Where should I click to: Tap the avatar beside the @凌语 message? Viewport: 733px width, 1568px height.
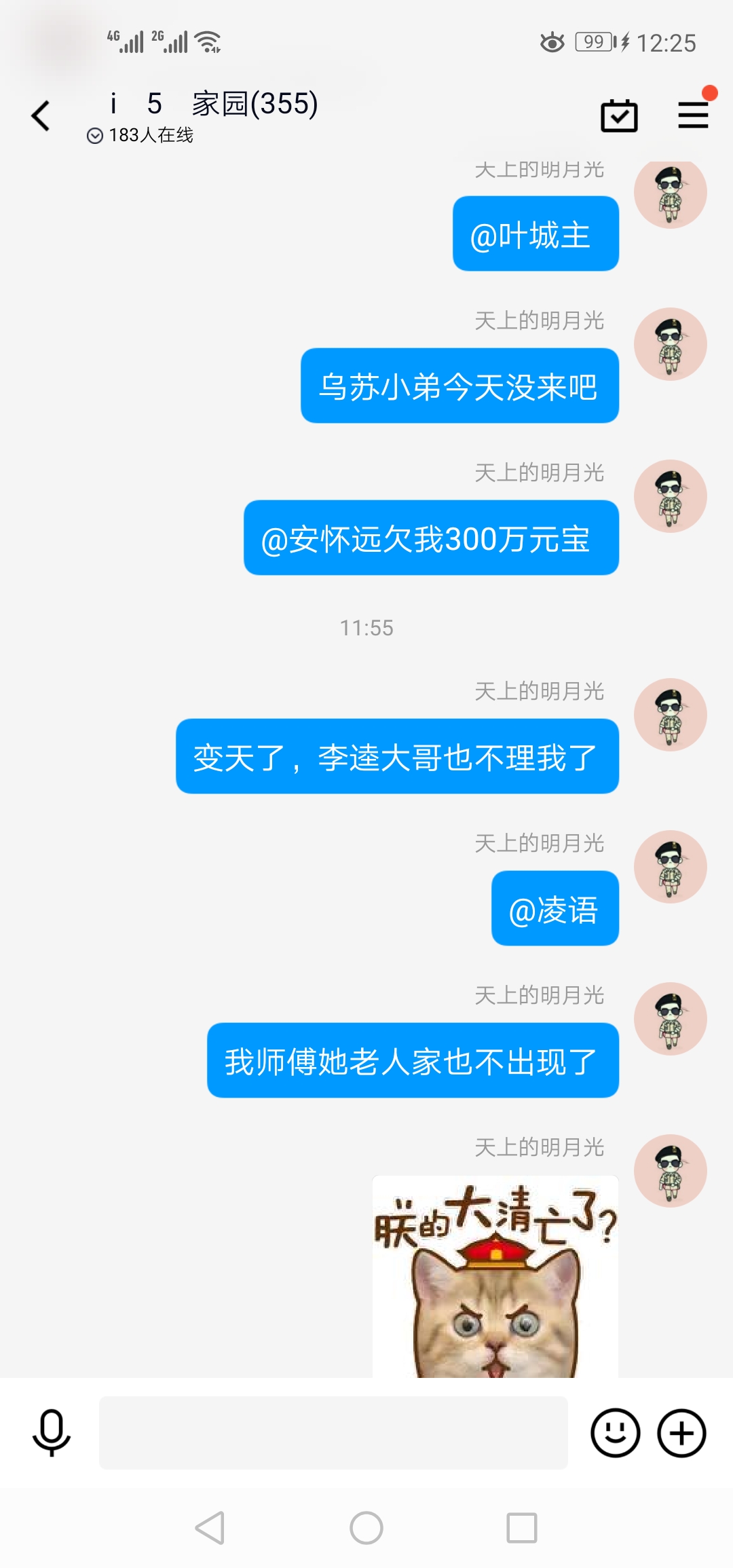click(670, 867)
